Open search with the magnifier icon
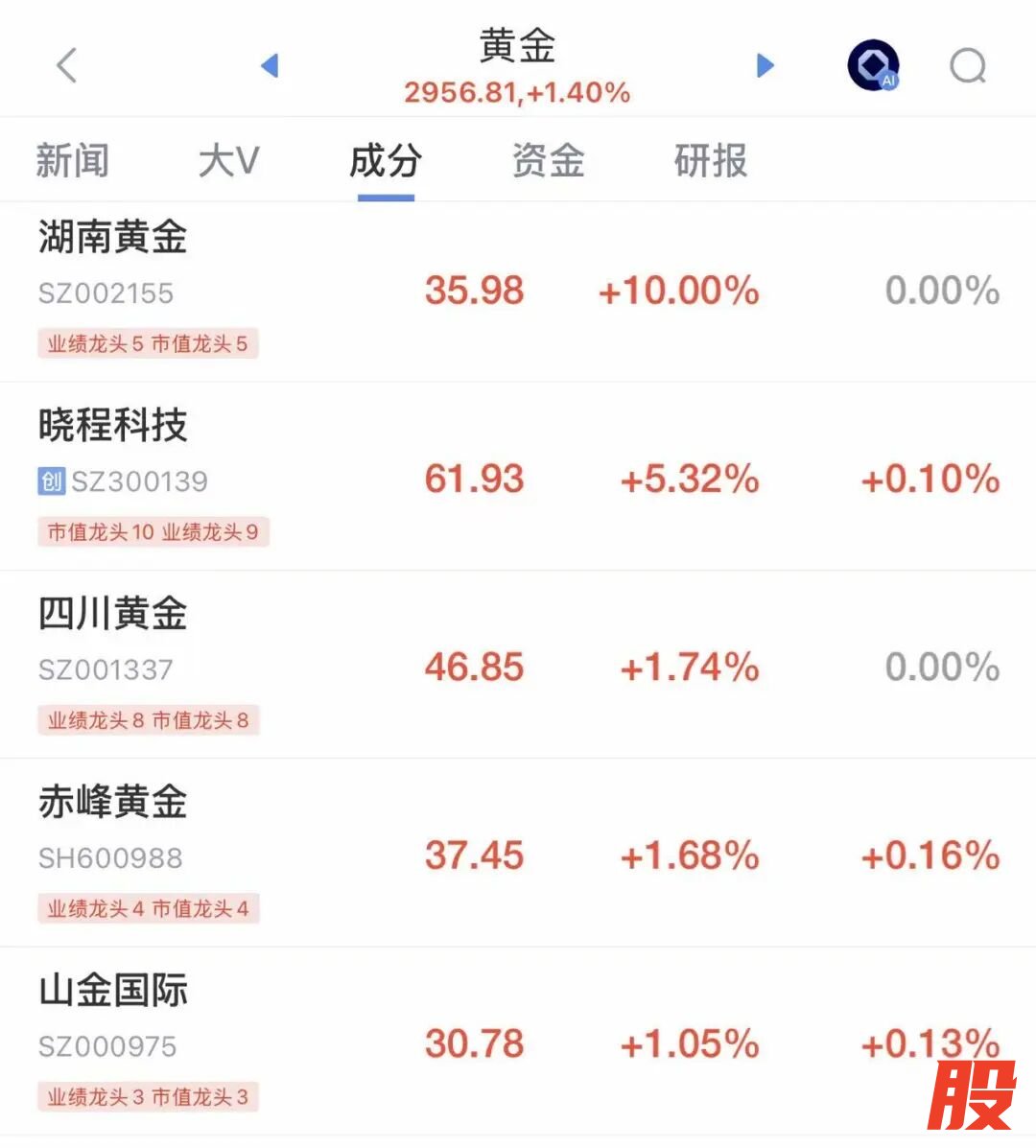 click(x=967, y=66)
